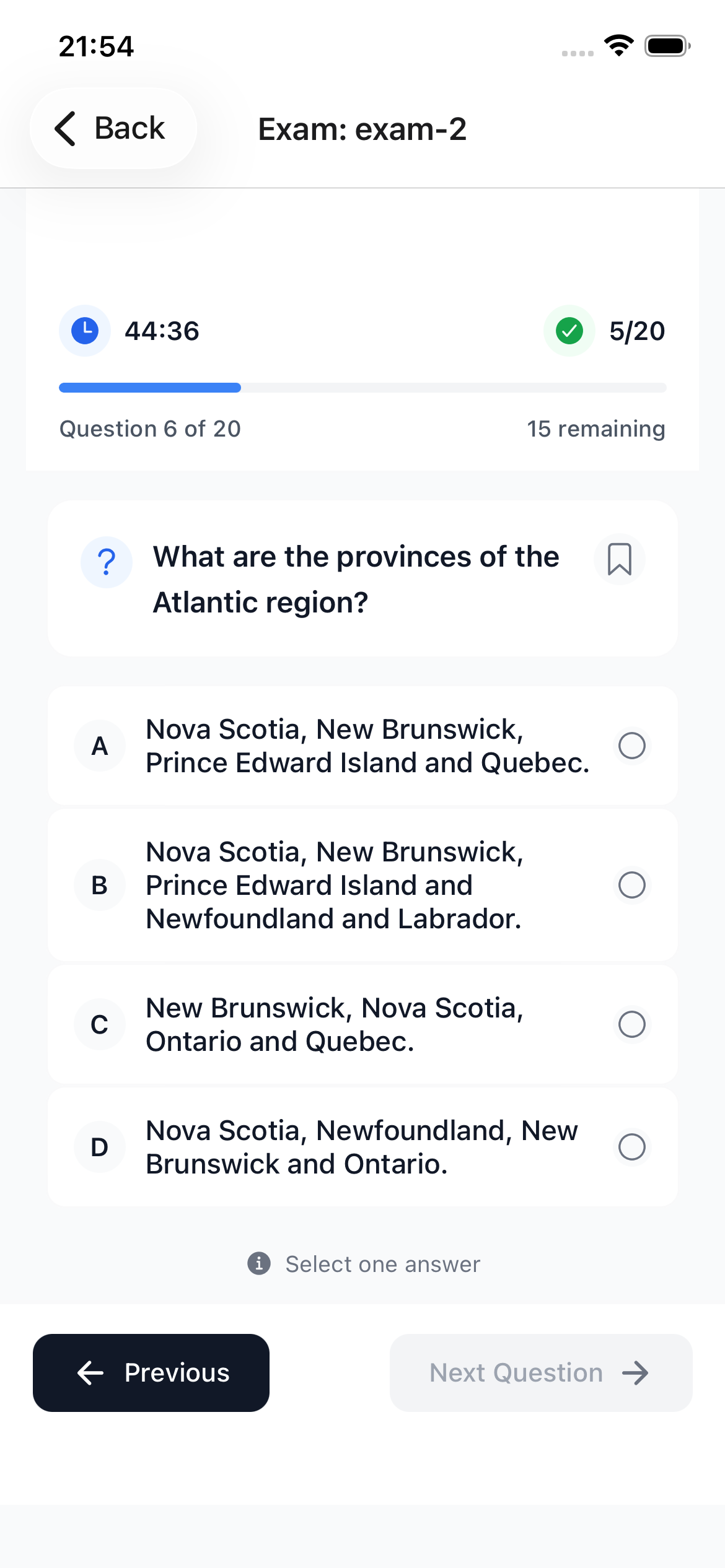Click the info icon beside Select one answer
This screenshot has height=1568, width=725.
pyautogui.click(x=258, y=1264)
